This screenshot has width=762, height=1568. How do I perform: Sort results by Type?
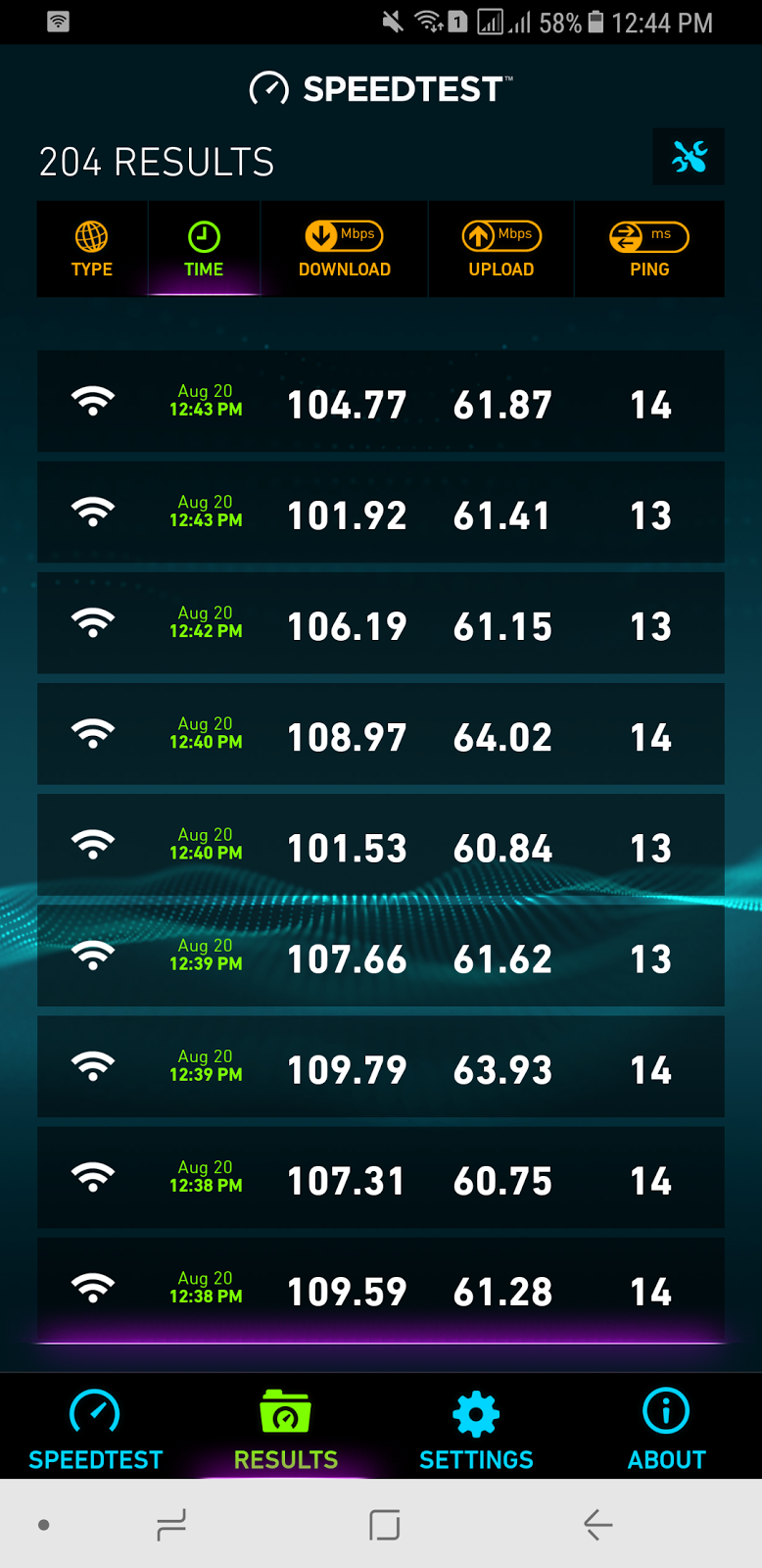click(92, 249)
